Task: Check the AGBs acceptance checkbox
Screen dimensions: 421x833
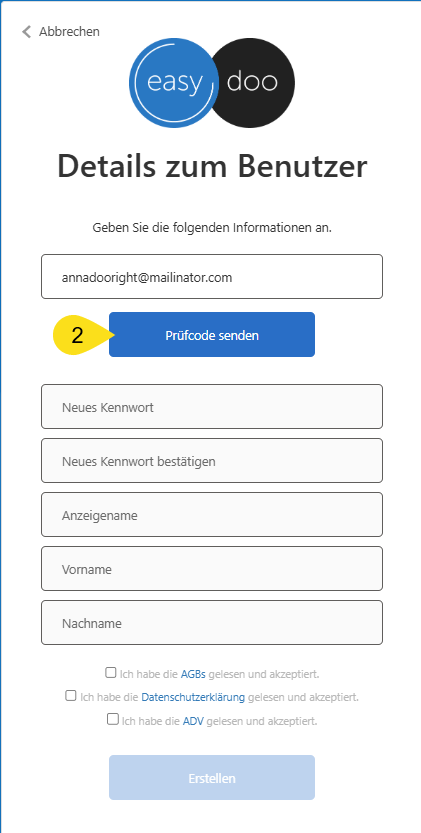Action: (x=111, y=673)
